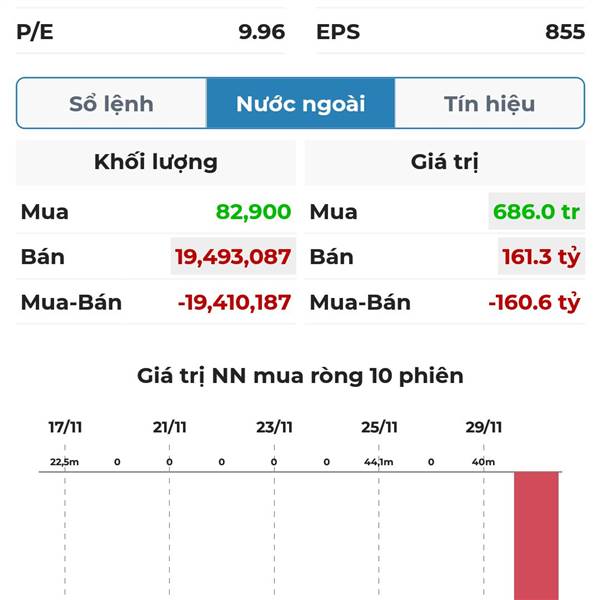Select the Nước ngoài tab

300,104
